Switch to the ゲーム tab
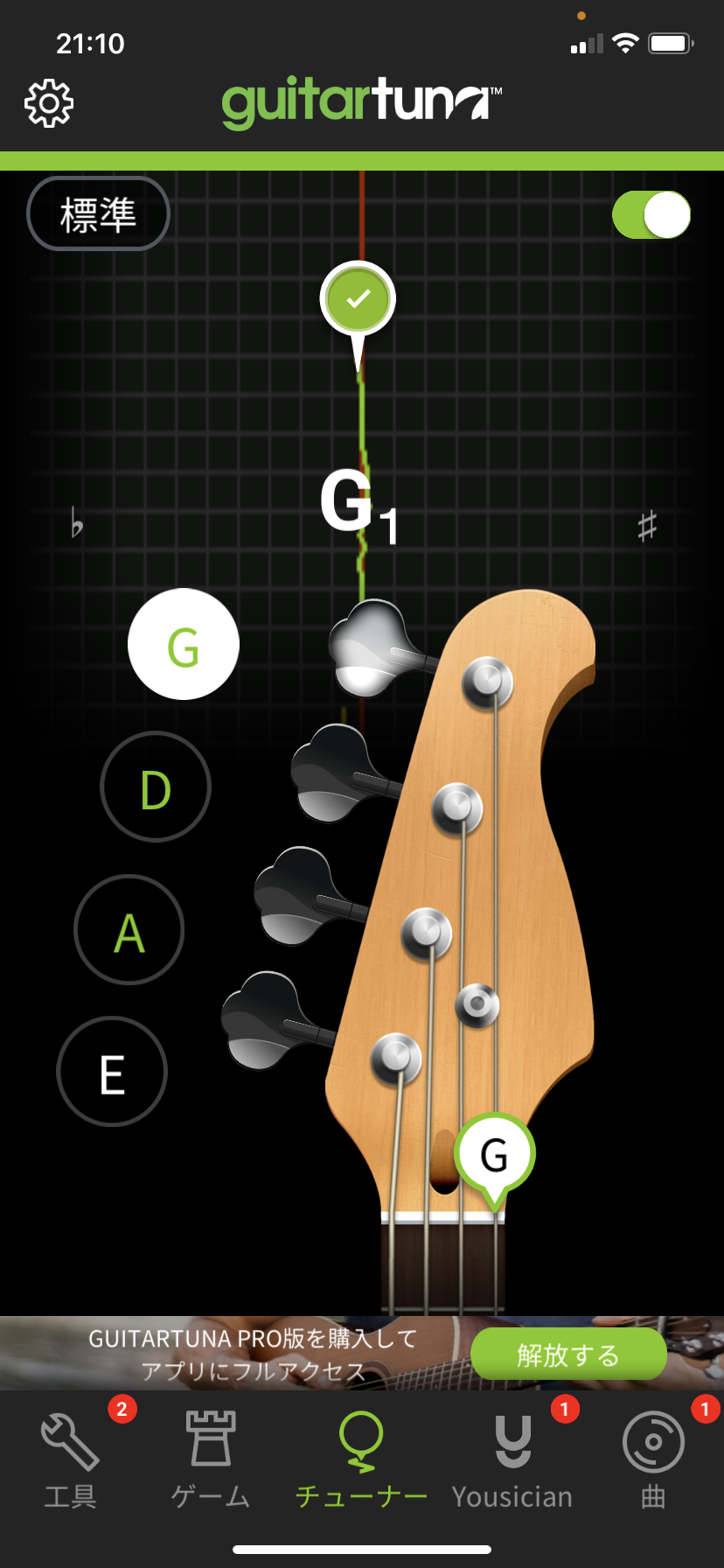 click(x=211, y=1460)
